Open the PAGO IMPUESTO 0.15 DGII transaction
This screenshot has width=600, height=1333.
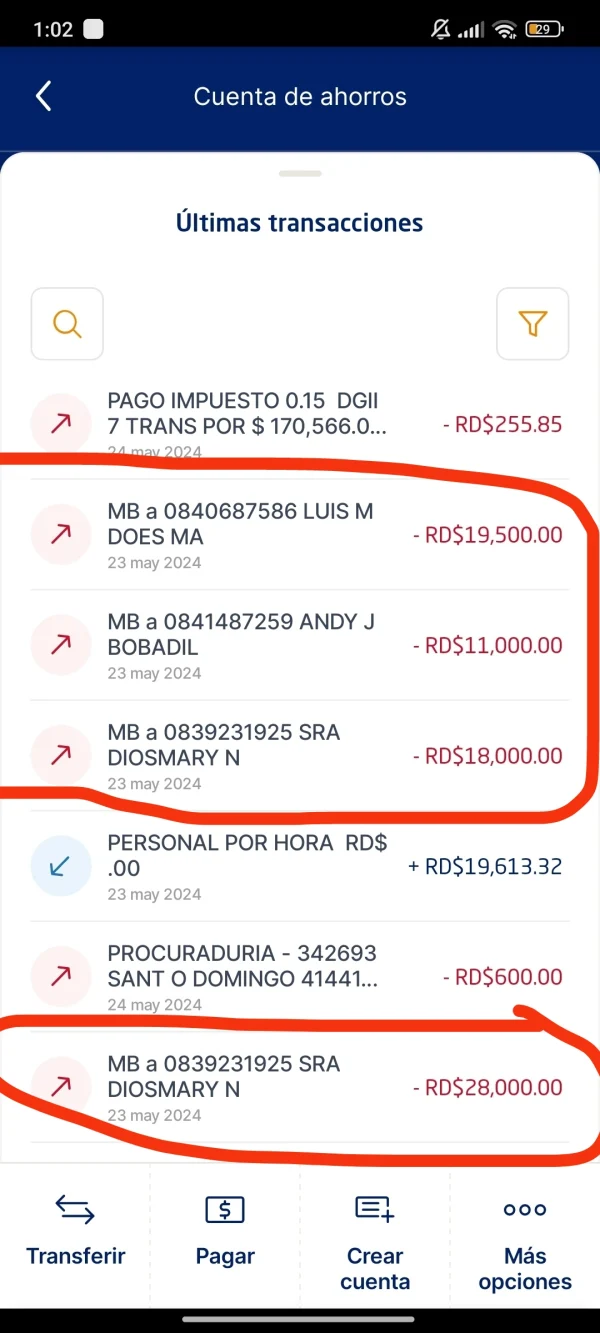[300, 424]
